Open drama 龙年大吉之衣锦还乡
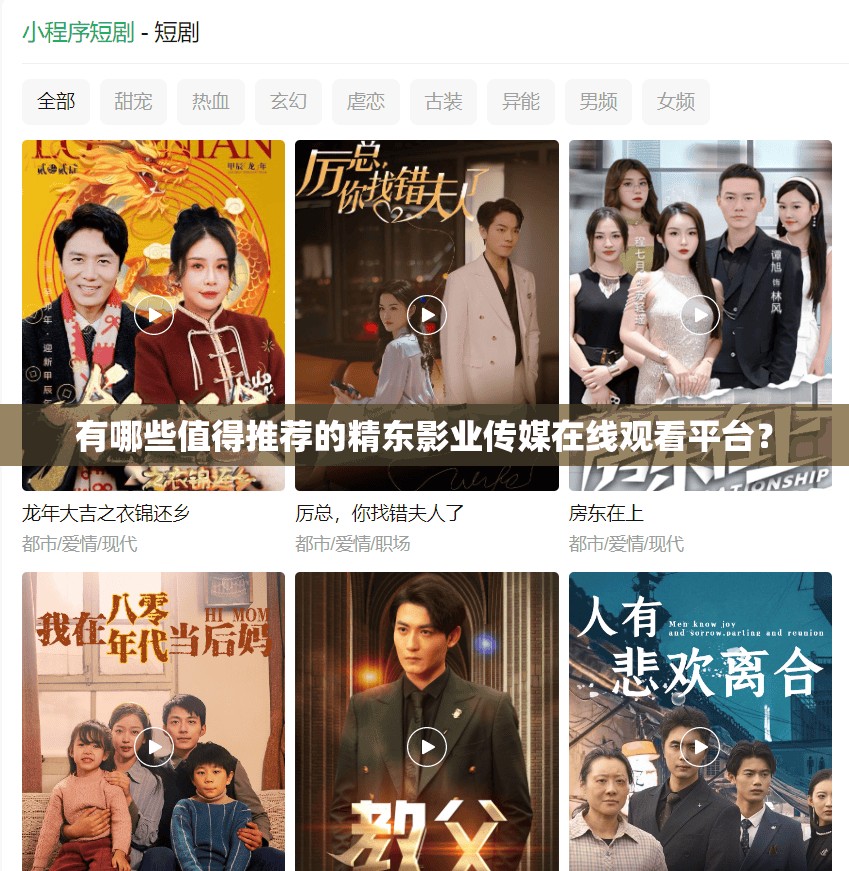The image size is (849, 871). (153, 315)
